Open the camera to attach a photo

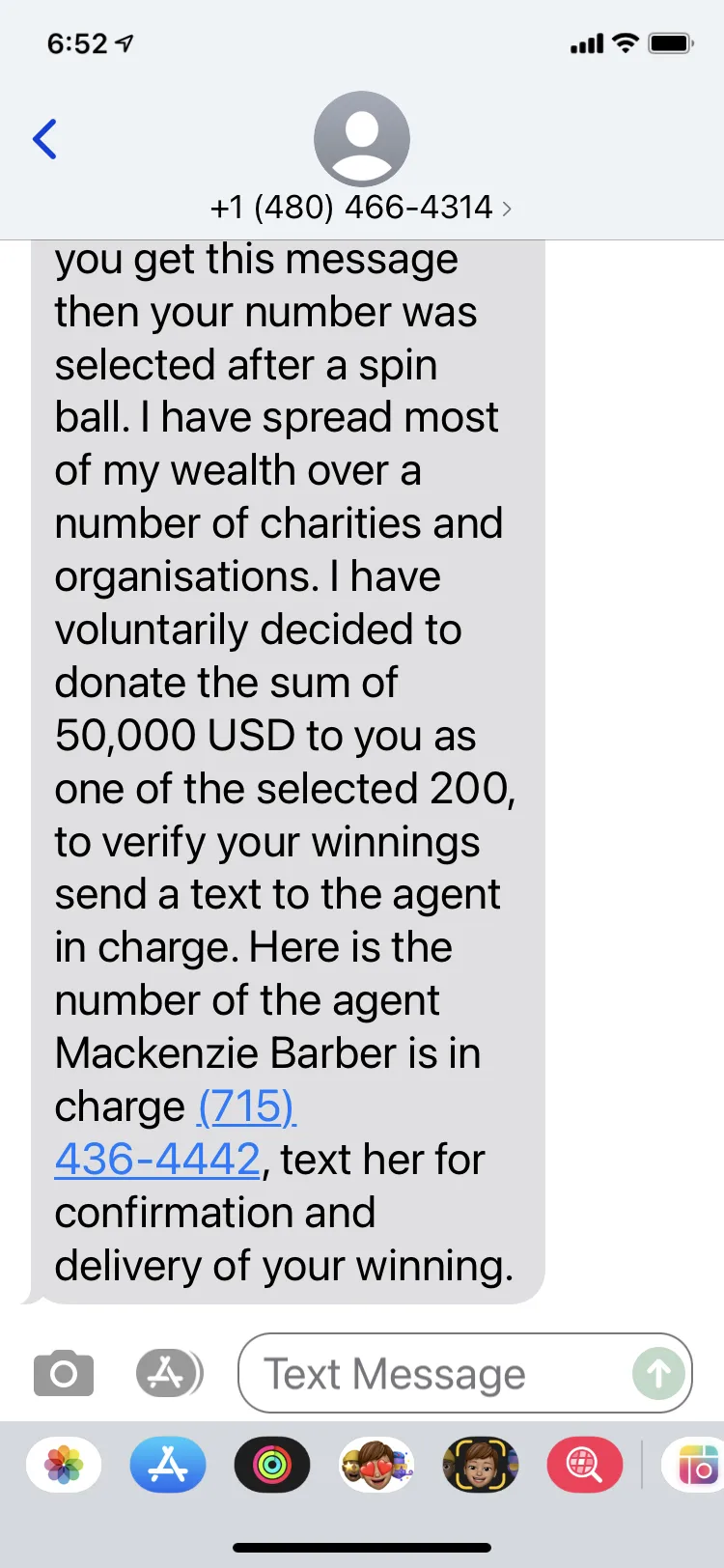tap(64, 1373)
